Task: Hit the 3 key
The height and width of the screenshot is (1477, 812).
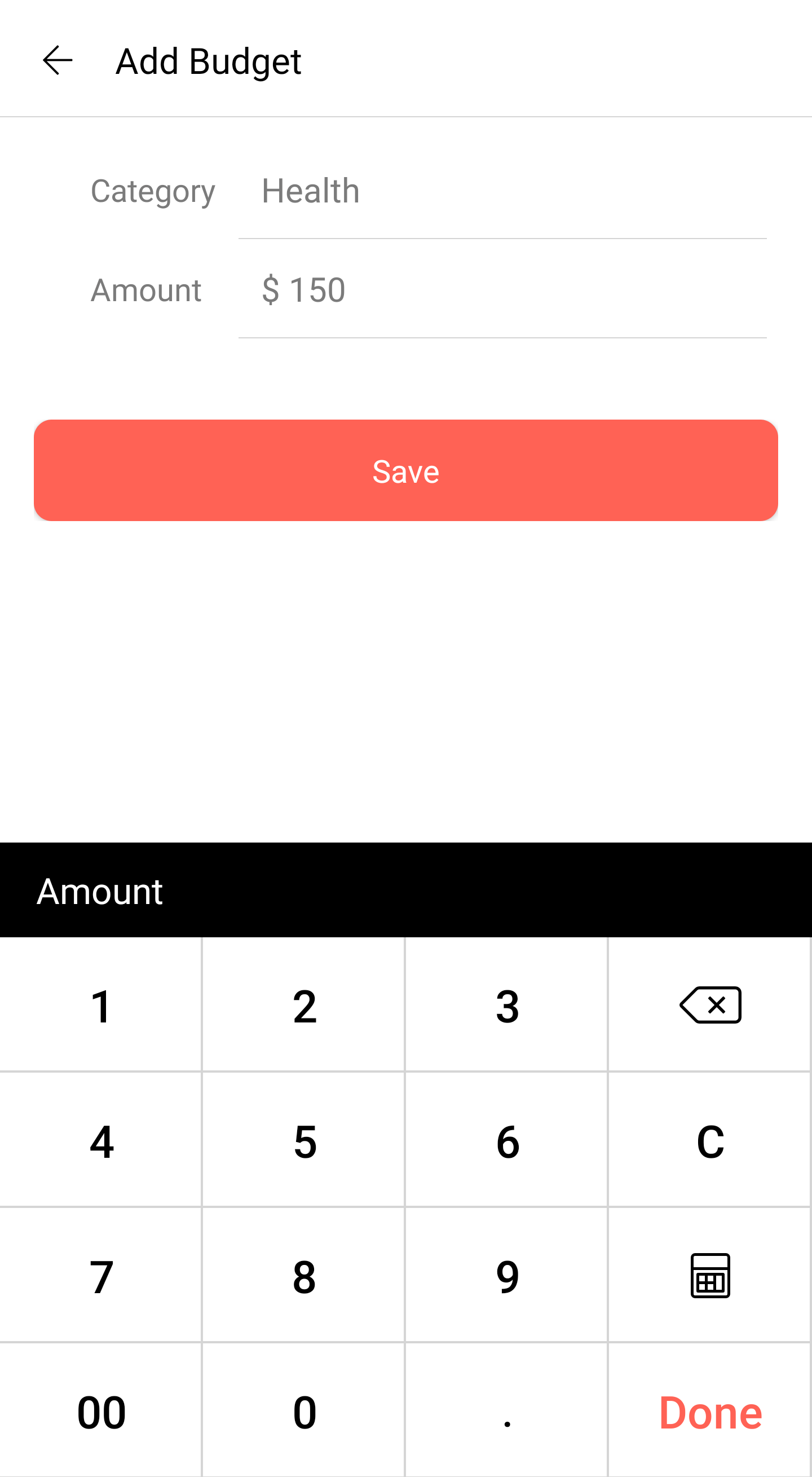Action: point(507,1005)
